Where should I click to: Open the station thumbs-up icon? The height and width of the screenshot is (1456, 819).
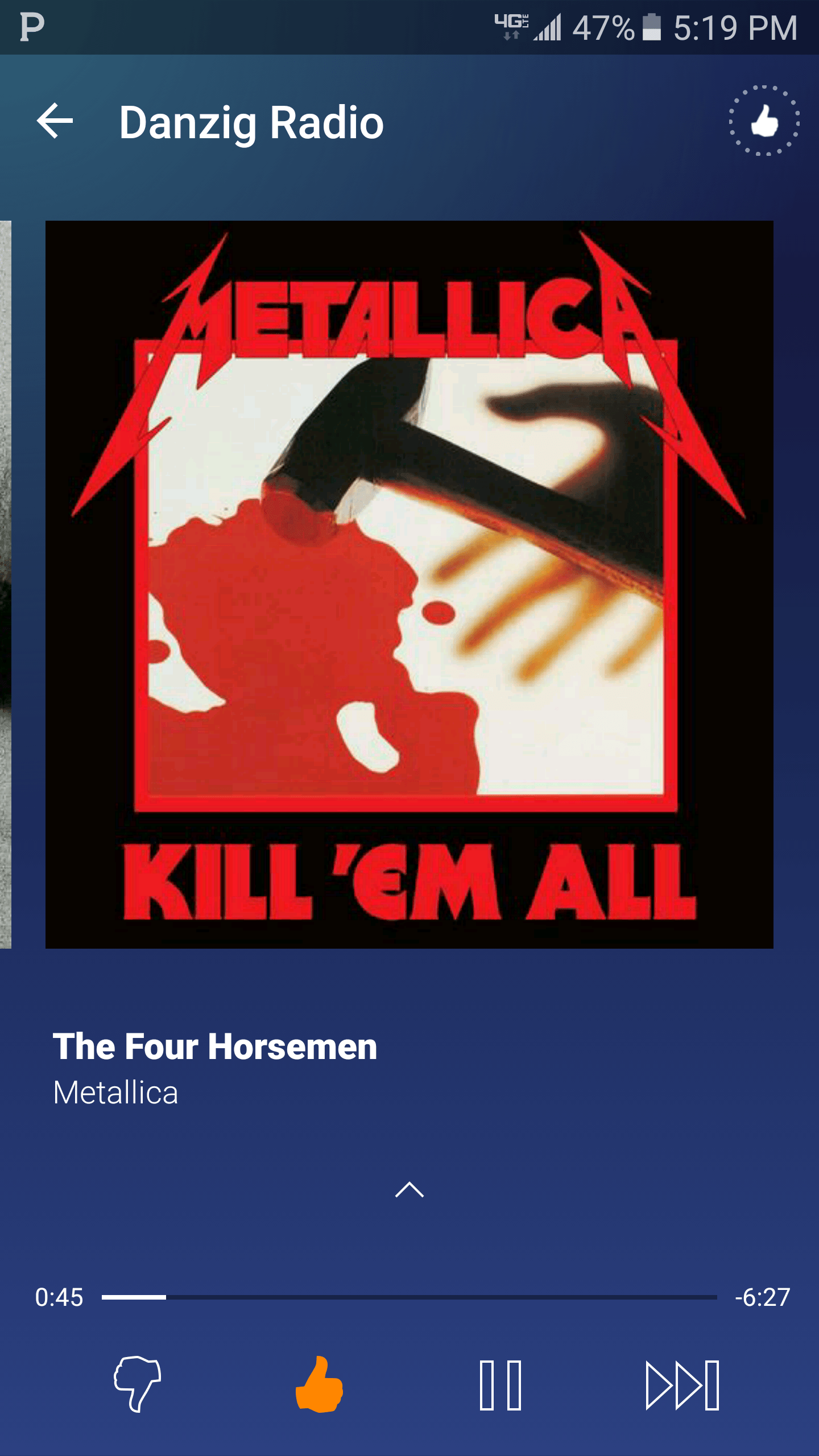click(x=764, y=121)
